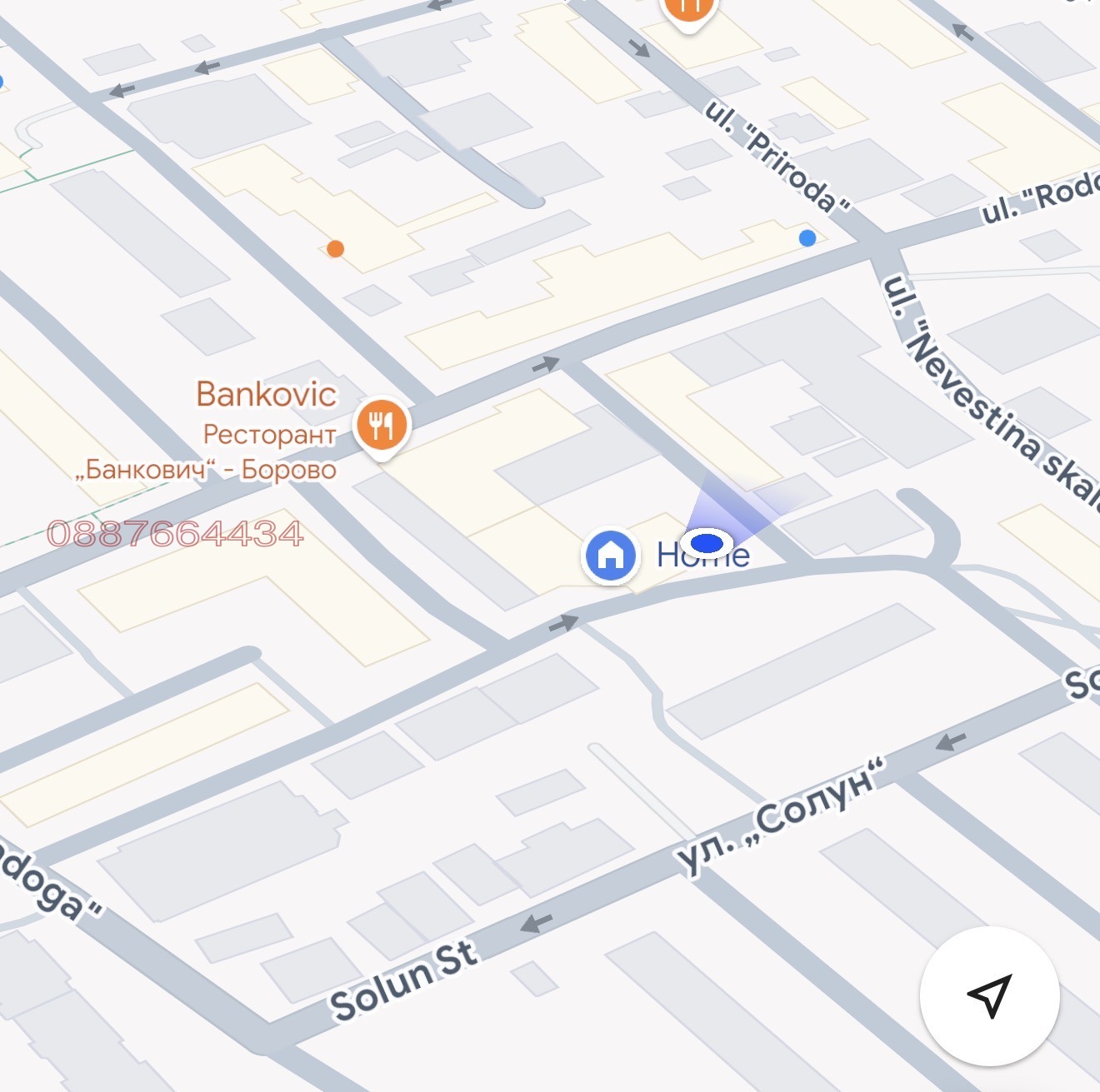1100x1092 pixels.
Task: Tap the blue current-location dot
Action: 707,543
